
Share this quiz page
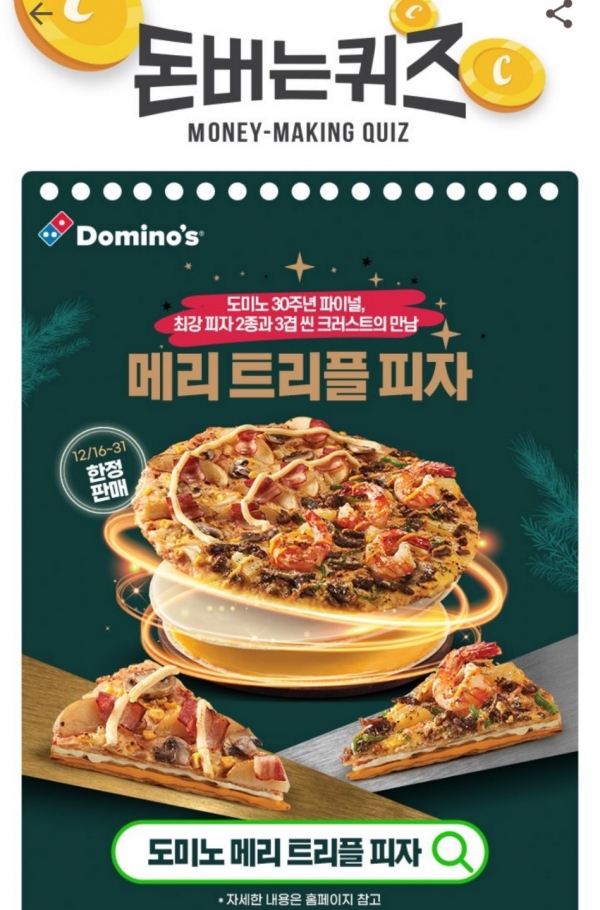(559, 13)
